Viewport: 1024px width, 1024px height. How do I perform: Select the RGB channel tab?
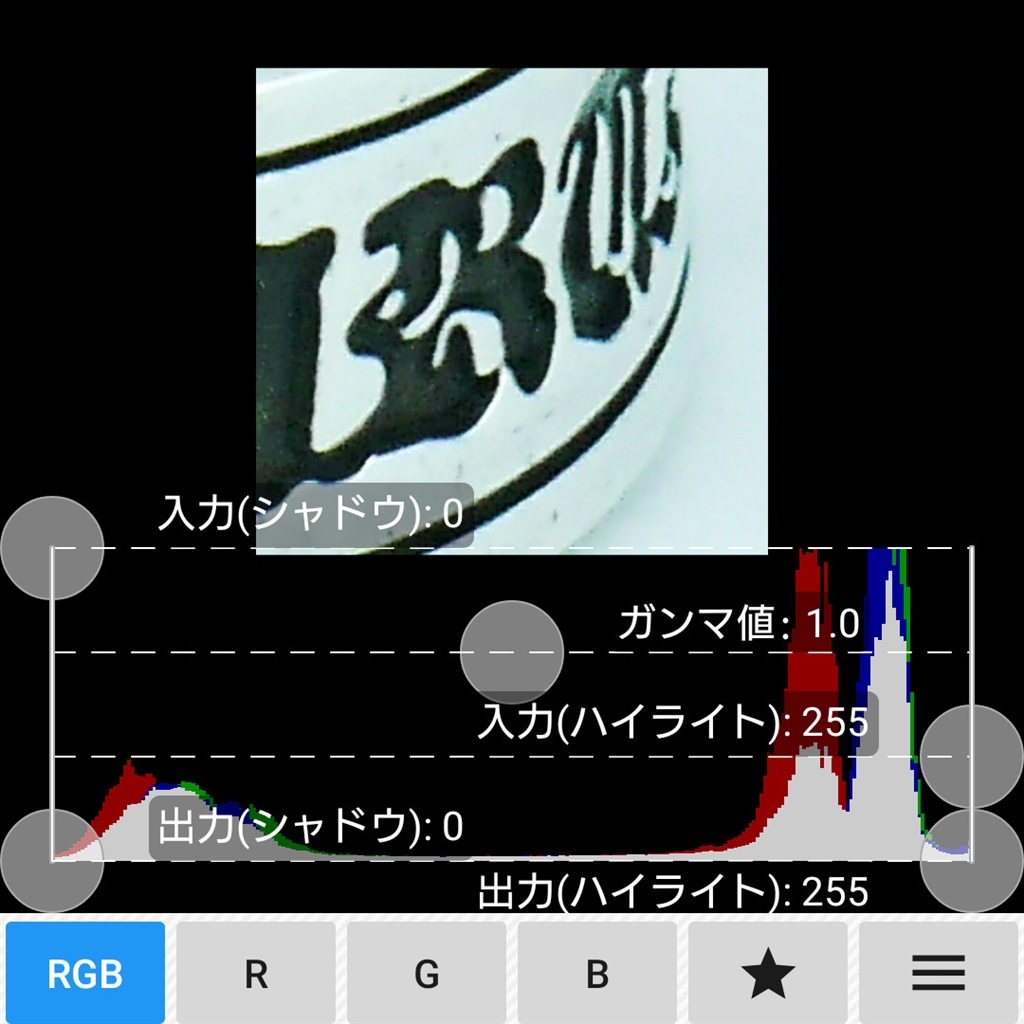click(x=85, y=972)
